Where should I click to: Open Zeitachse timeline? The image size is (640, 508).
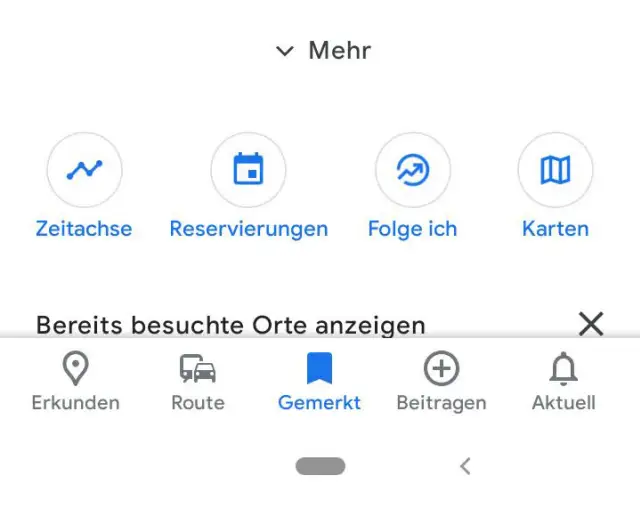point(84,171)
